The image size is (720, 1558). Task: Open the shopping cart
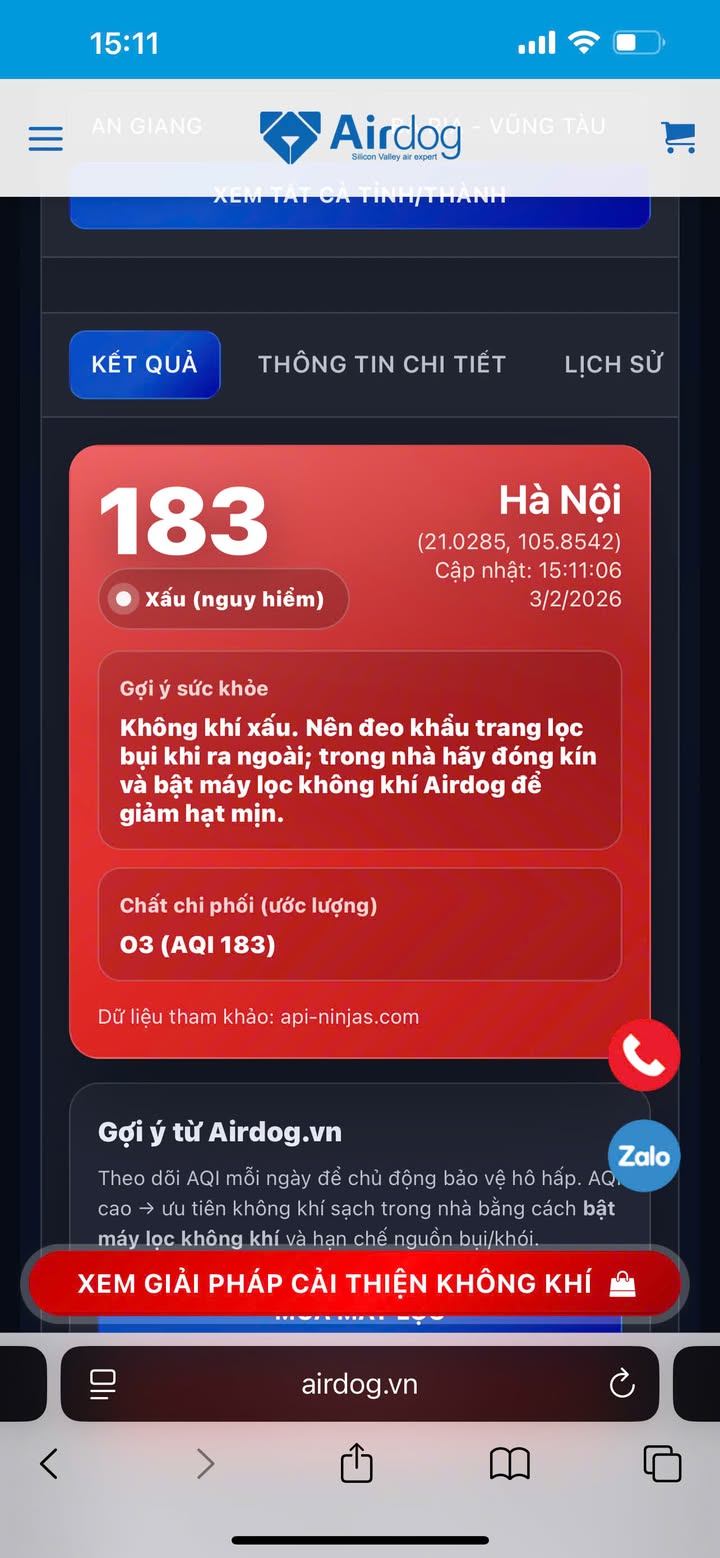click(679, 138)
